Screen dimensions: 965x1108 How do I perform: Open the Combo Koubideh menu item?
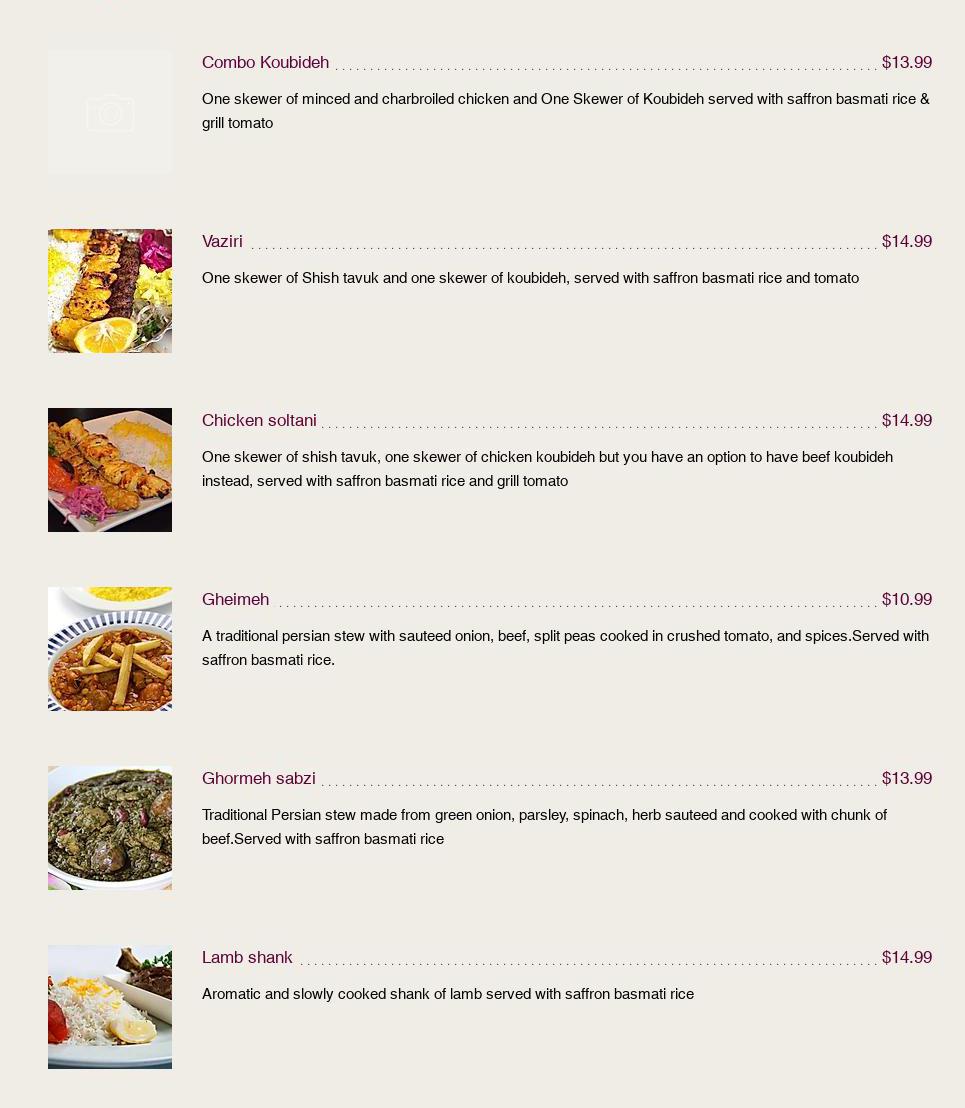(265, 62)
